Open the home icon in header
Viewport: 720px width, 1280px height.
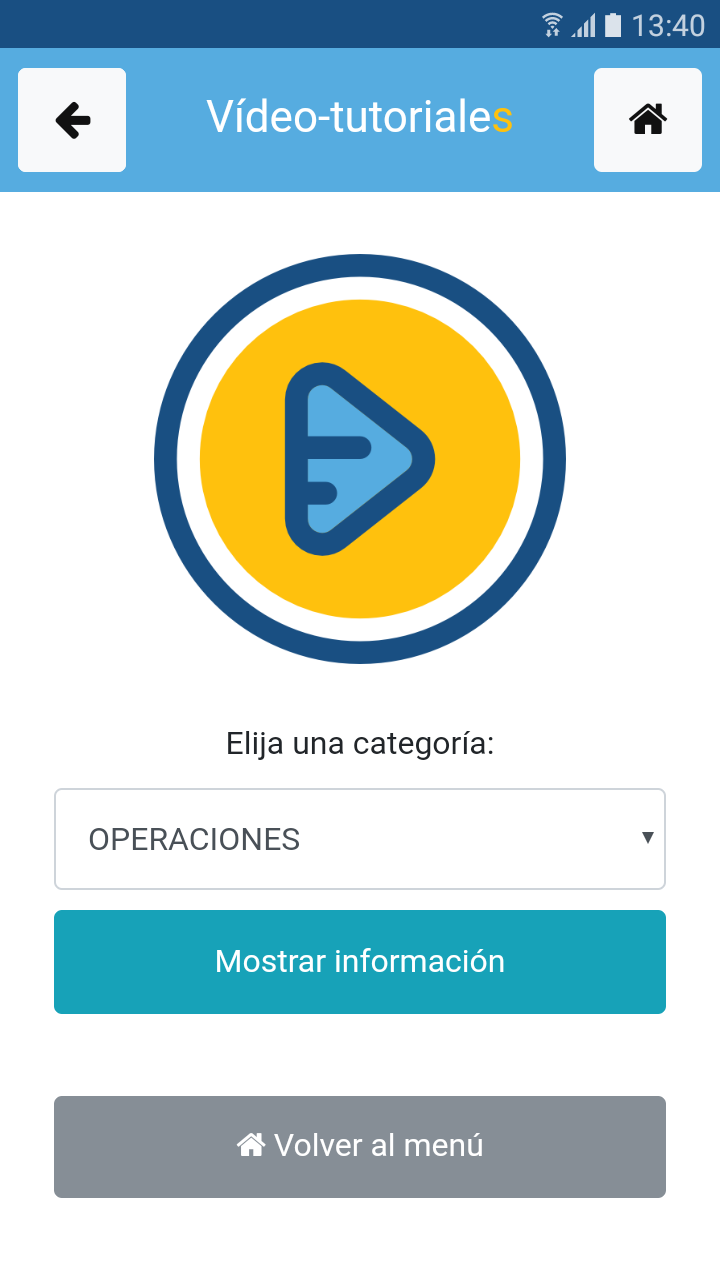pos(648,120)
